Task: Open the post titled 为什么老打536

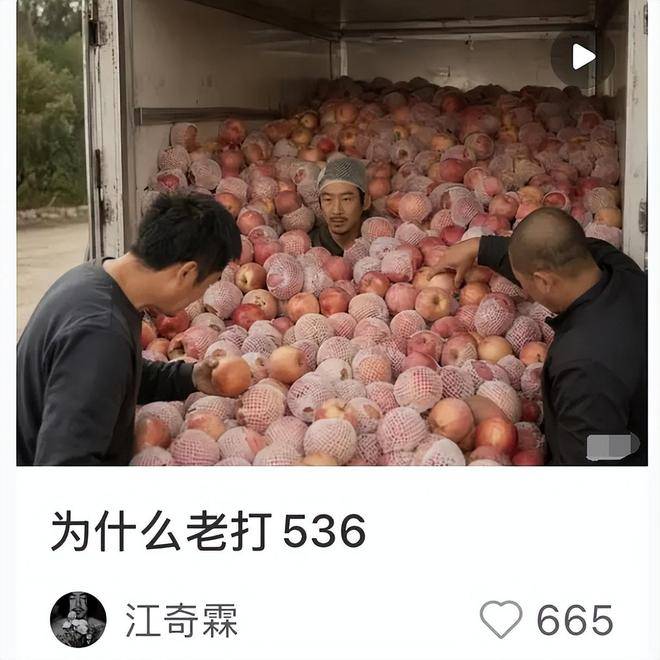Action: (x=208, y=531)
